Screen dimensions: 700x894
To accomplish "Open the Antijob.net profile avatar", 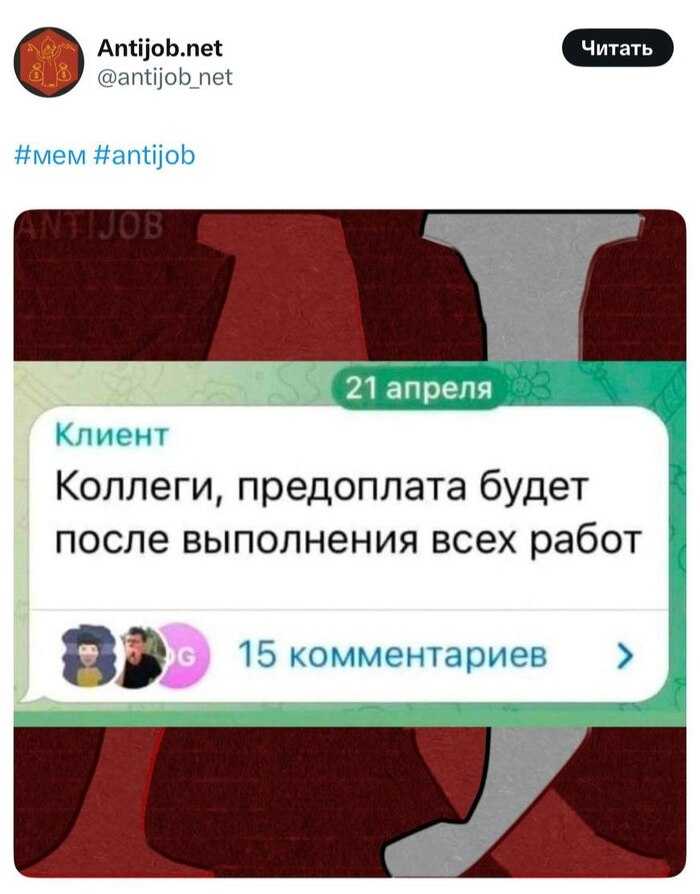I will coord(48,62).
